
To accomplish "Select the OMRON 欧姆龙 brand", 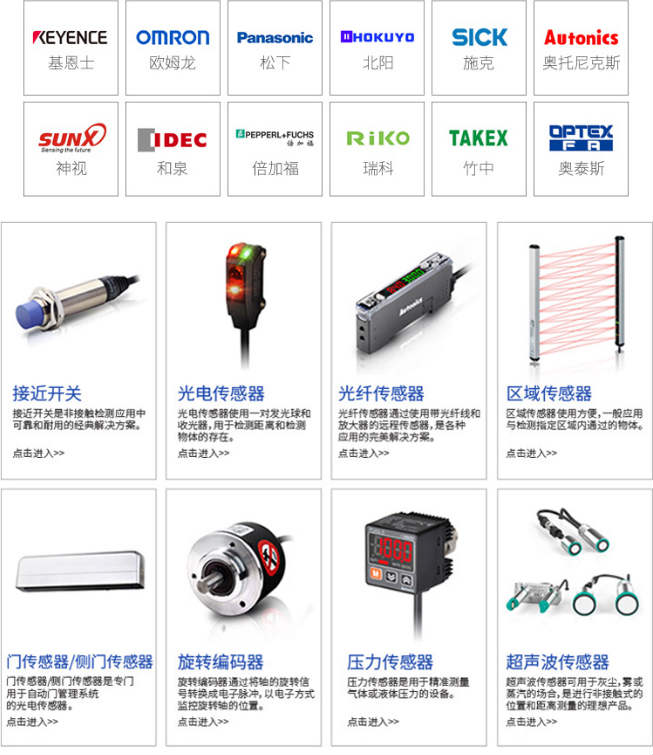I will pos(173,48).
